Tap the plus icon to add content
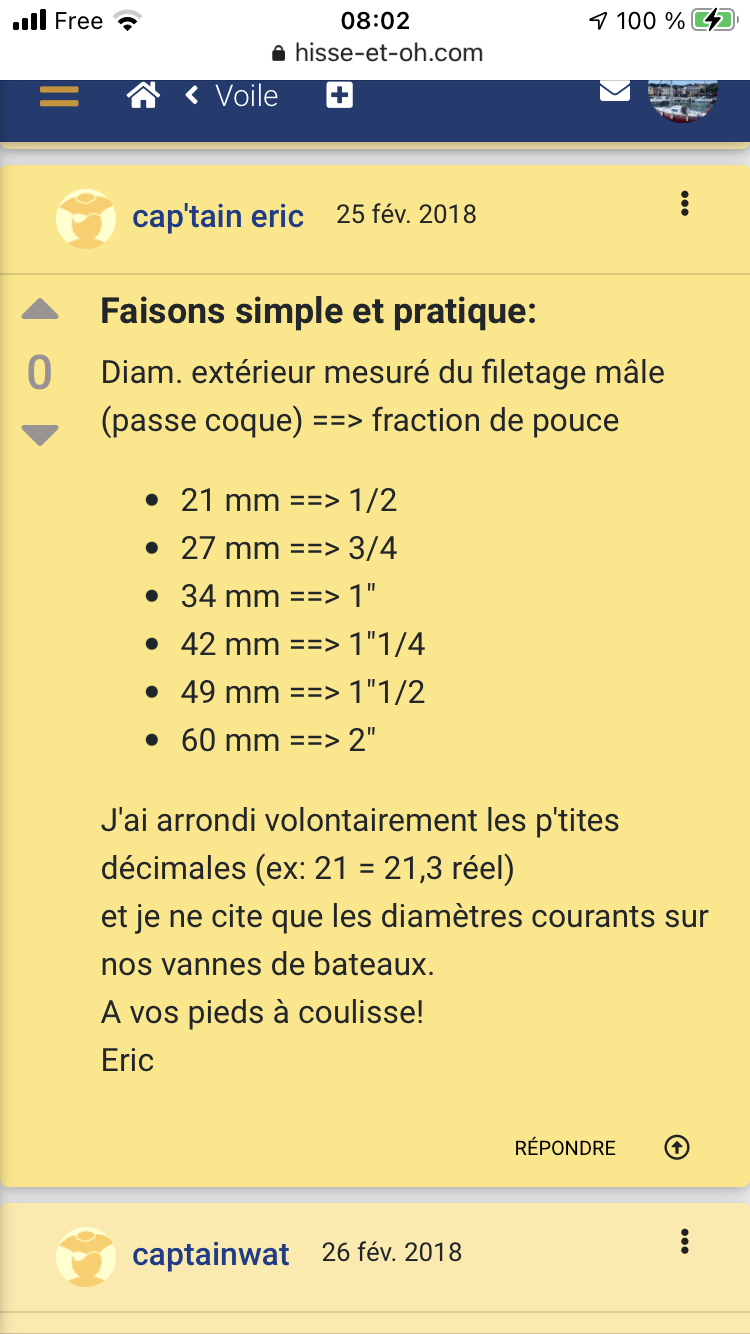This screenshot has height=1334, width=750. [x=340, y=96]
